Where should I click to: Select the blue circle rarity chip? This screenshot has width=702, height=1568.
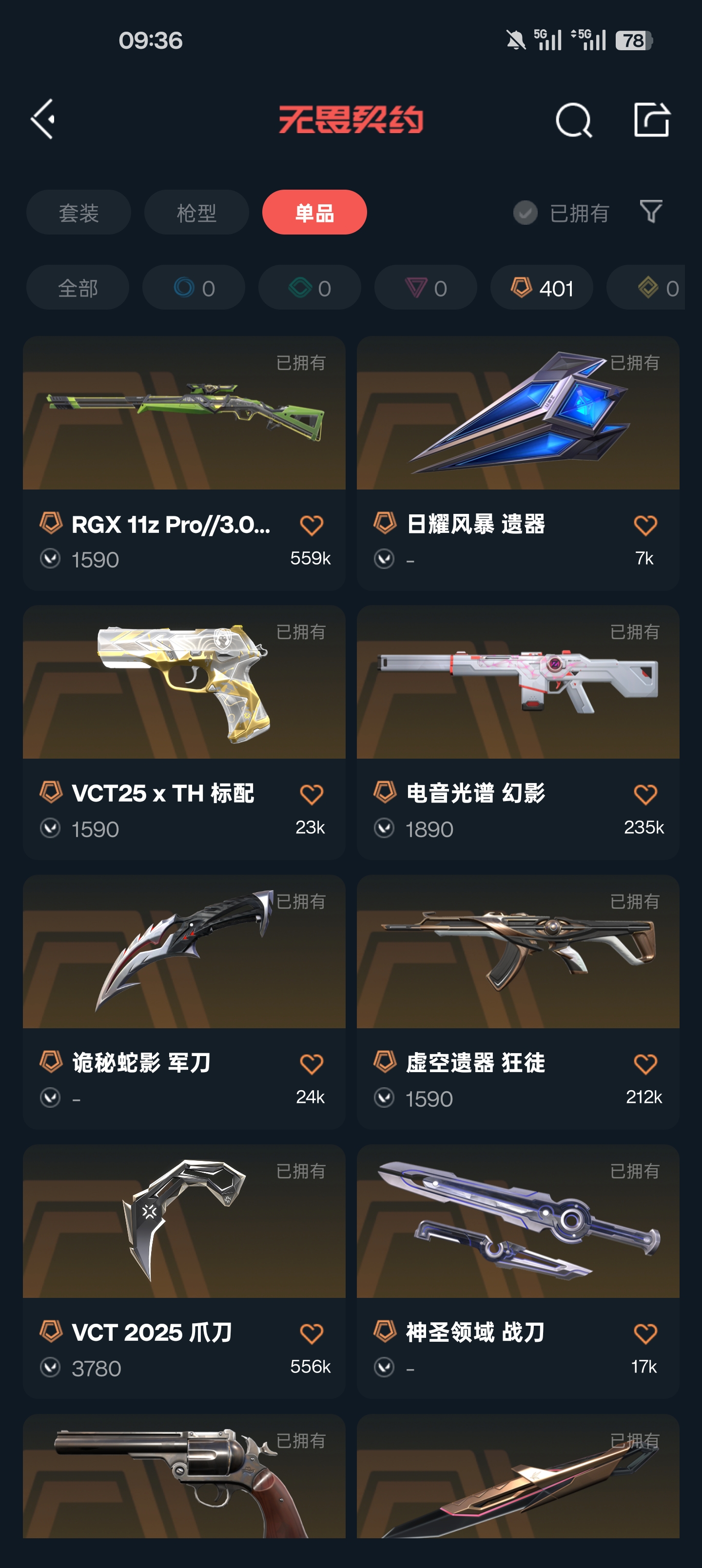194,288
